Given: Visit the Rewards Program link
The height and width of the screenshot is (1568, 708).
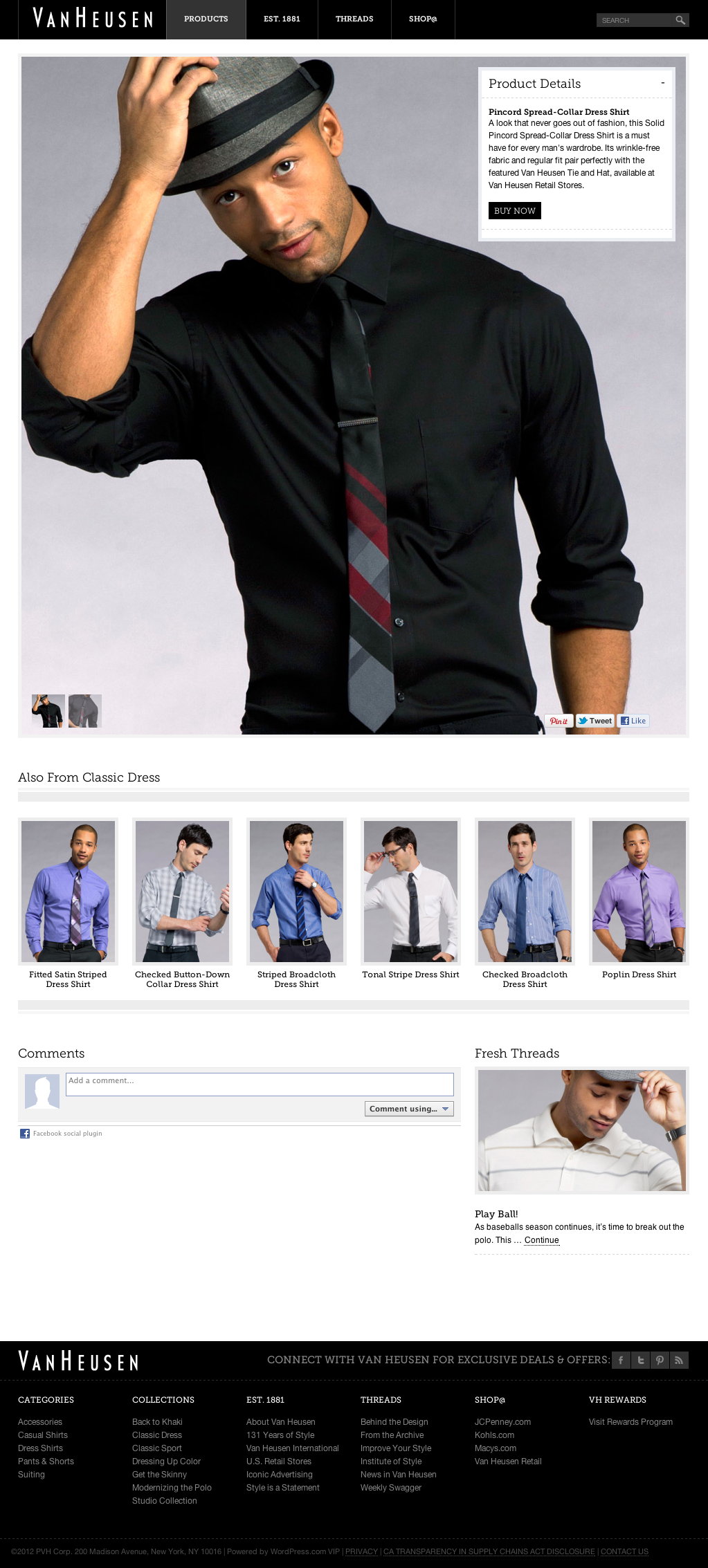Looking at the screenshot, I should click(630, 1422).
